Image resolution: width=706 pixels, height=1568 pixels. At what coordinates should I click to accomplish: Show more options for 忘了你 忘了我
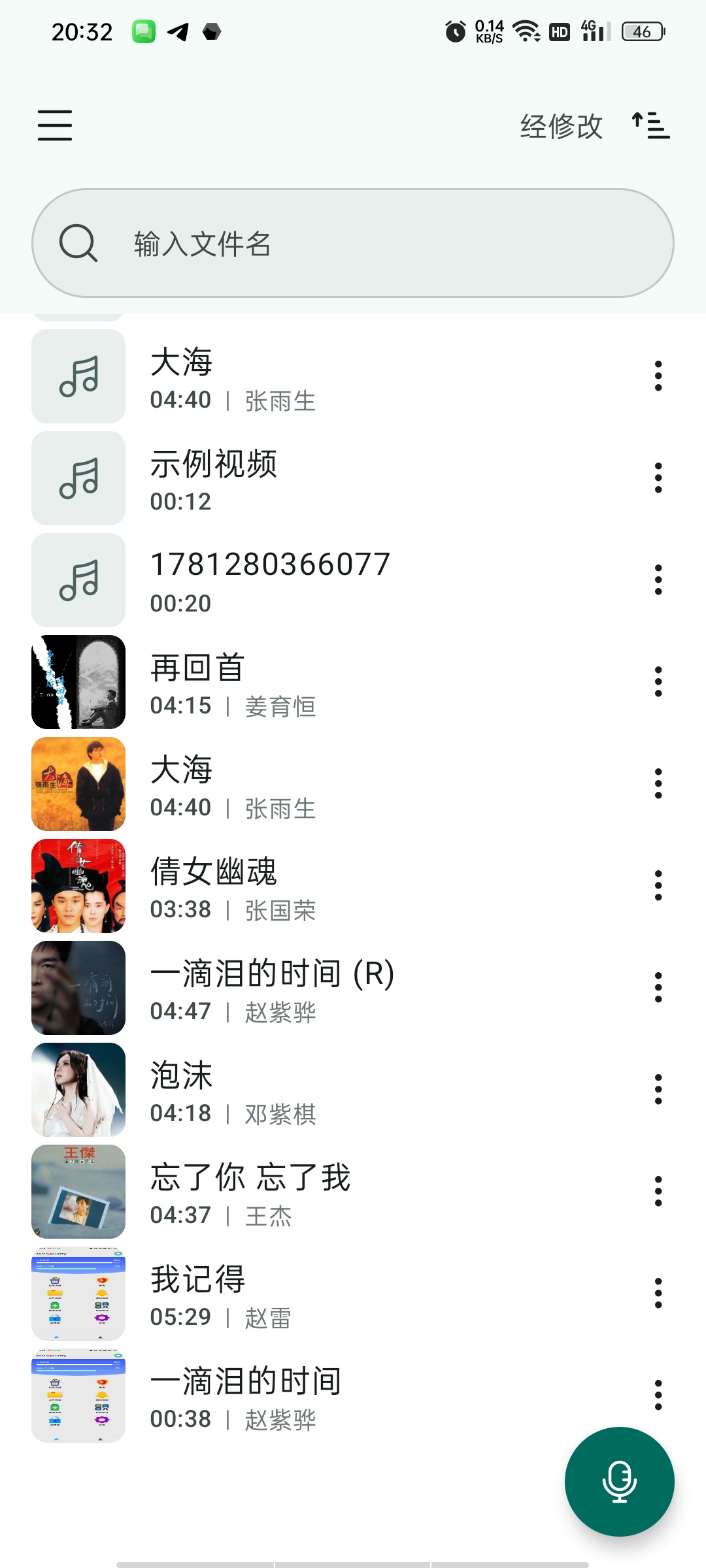pos(658,1192)
